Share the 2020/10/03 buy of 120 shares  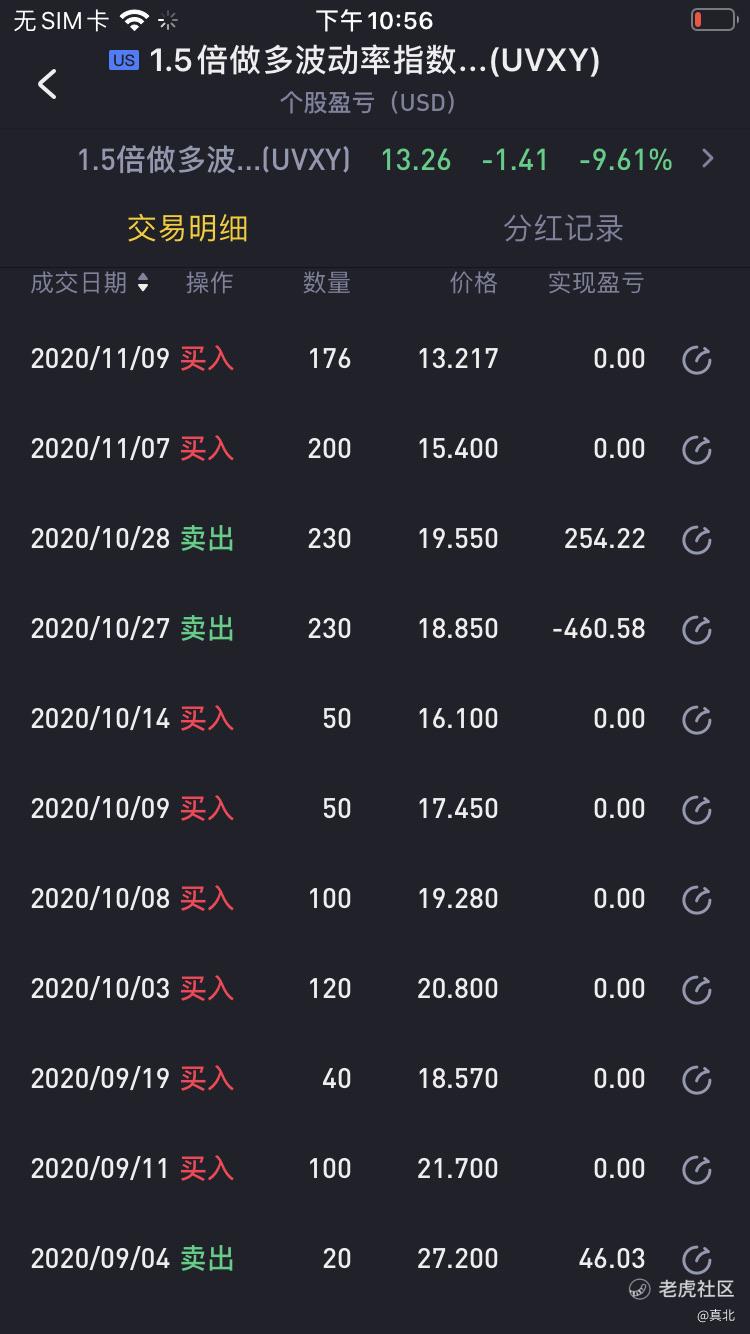[x=696, y=990]
